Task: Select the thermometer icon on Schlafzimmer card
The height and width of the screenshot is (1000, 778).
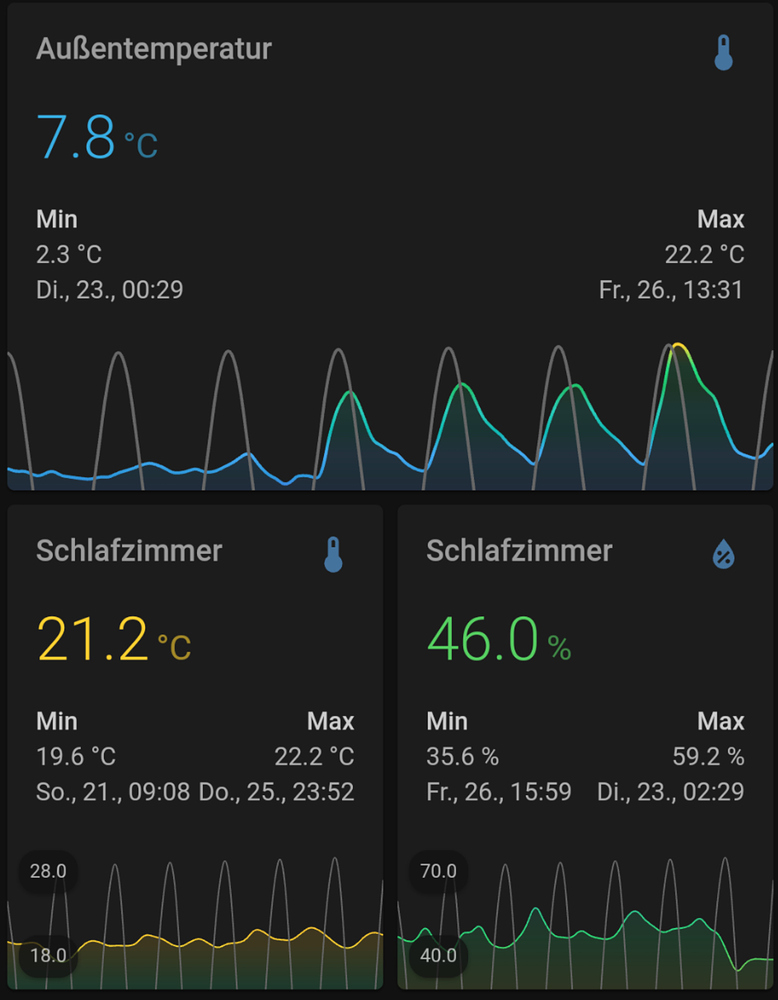Action: tap(333, 553)
